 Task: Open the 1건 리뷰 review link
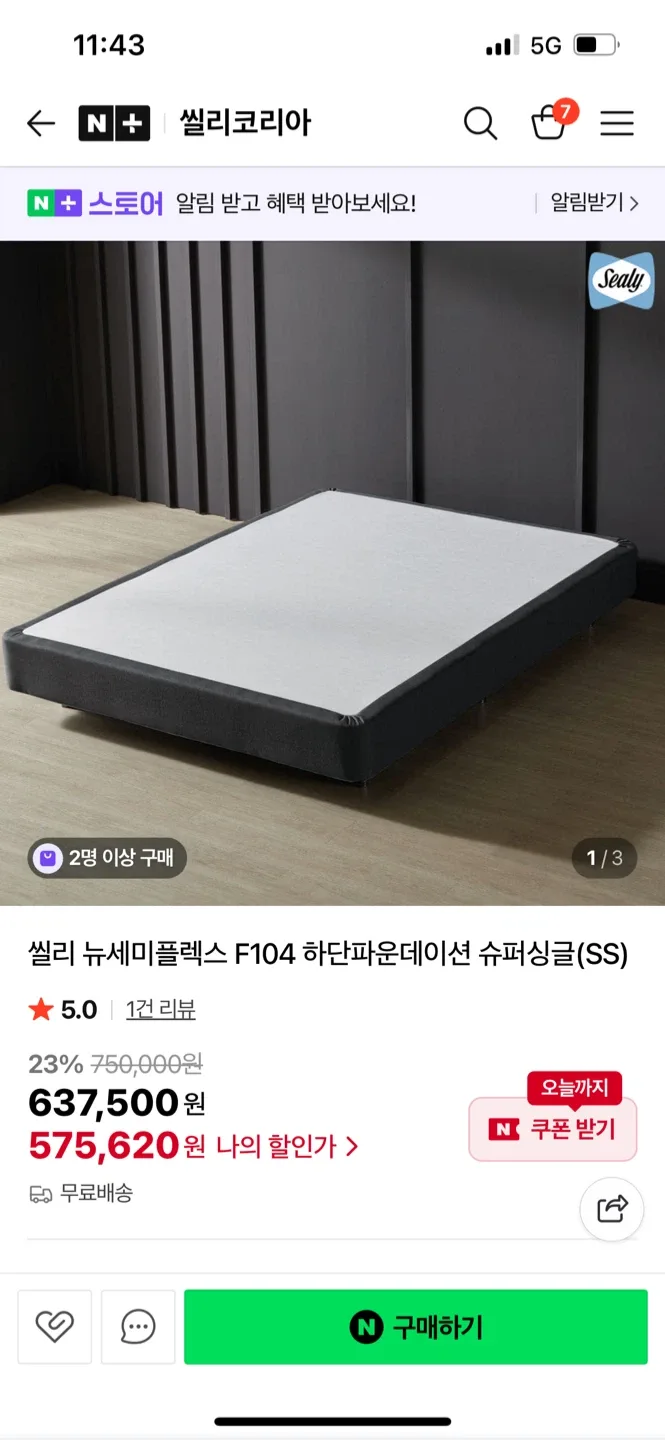[x=160, y=1010]
